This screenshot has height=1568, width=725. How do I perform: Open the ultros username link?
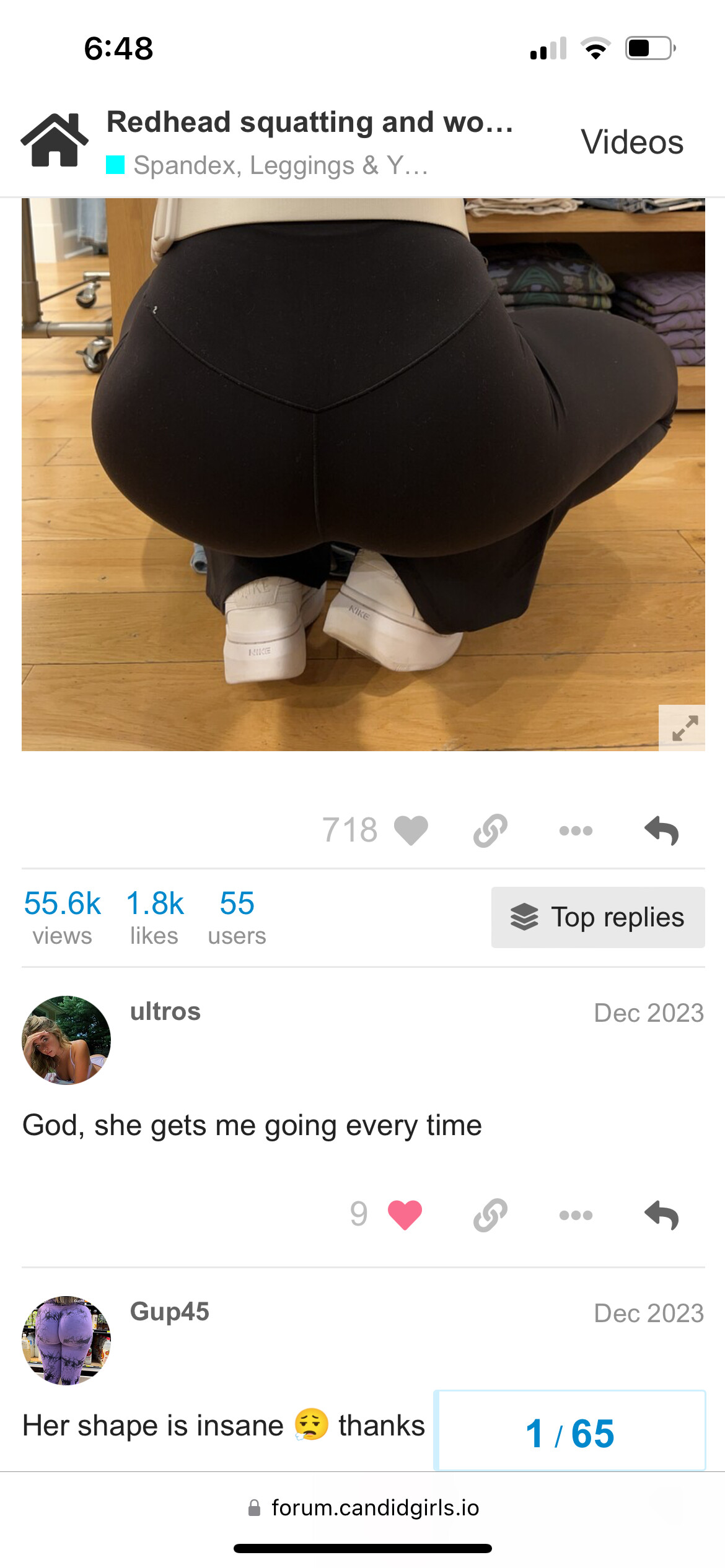(165, 1012)
